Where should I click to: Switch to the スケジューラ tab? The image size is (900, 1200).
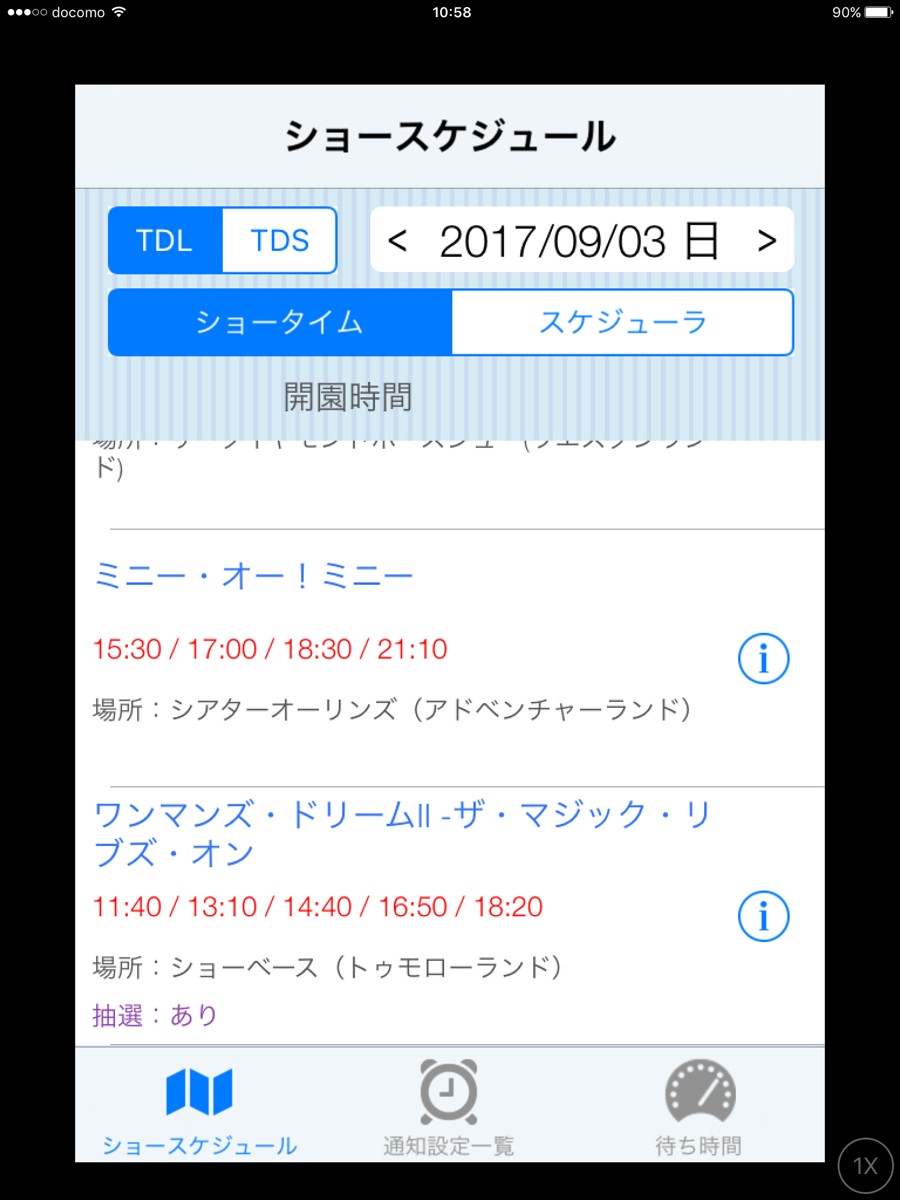(x=622, y=322)
